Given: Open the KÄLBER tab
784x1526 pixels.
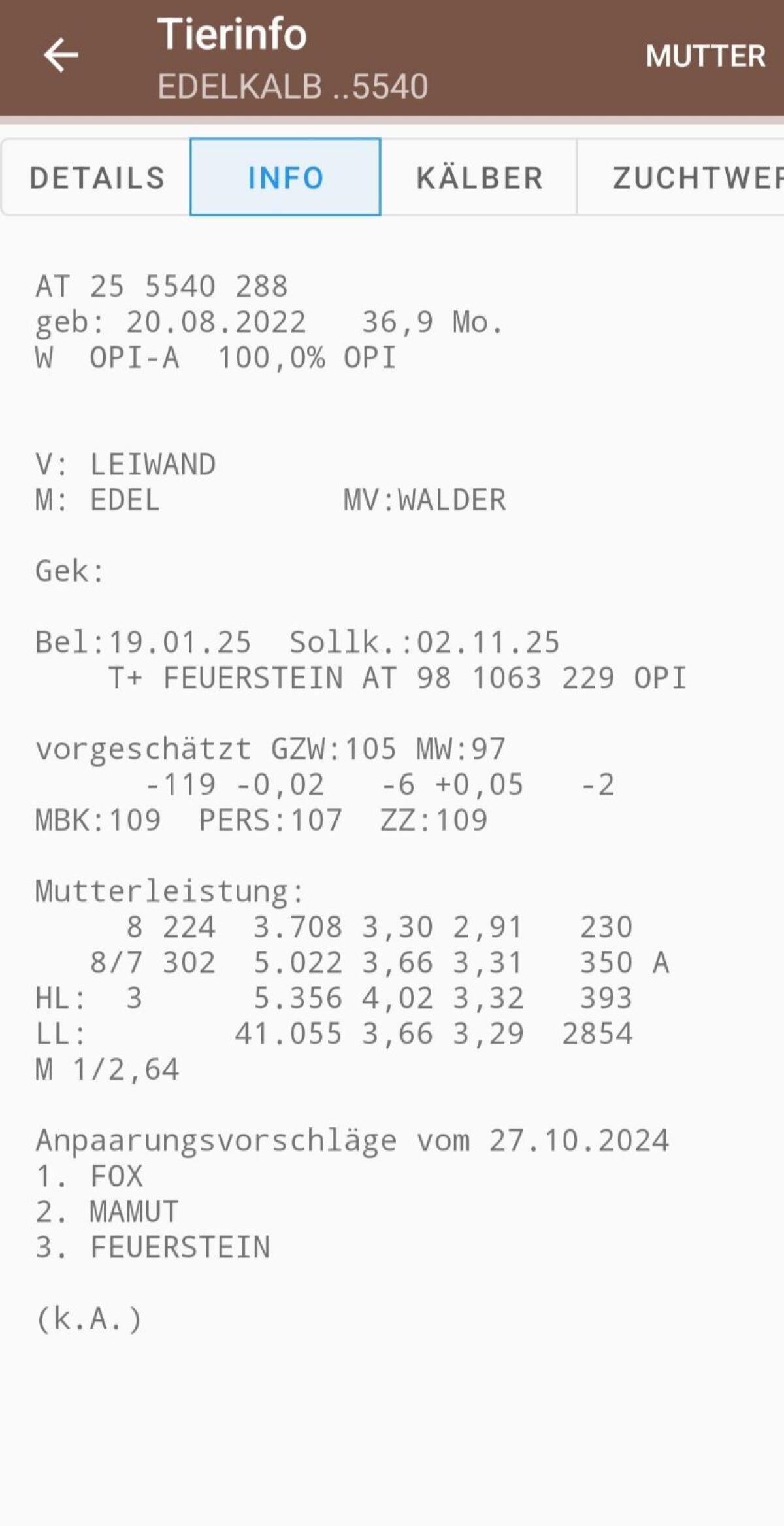Looking at the screenshot, I should coord(479,177).
